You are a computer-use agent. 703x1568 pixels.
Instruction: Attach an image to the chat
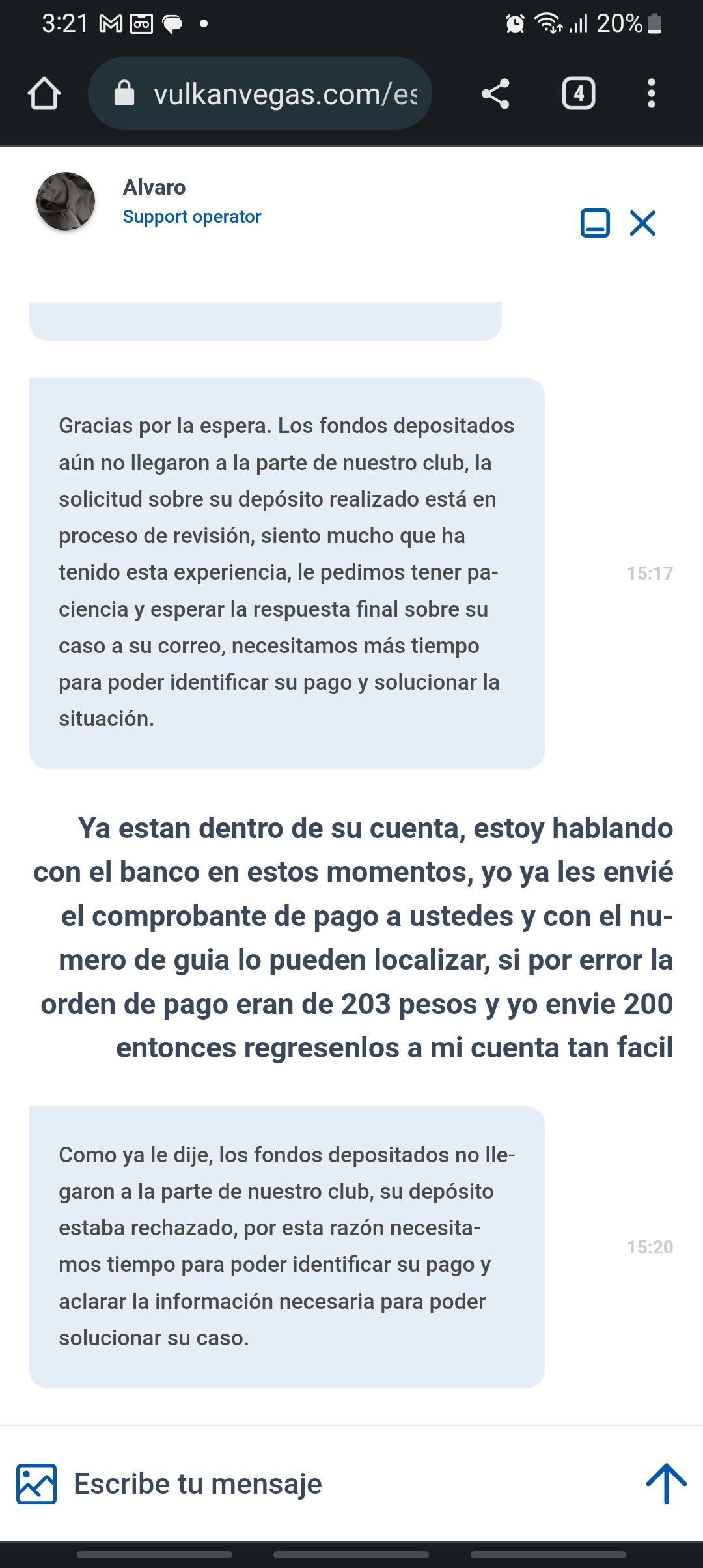[x=36, y=1484]
